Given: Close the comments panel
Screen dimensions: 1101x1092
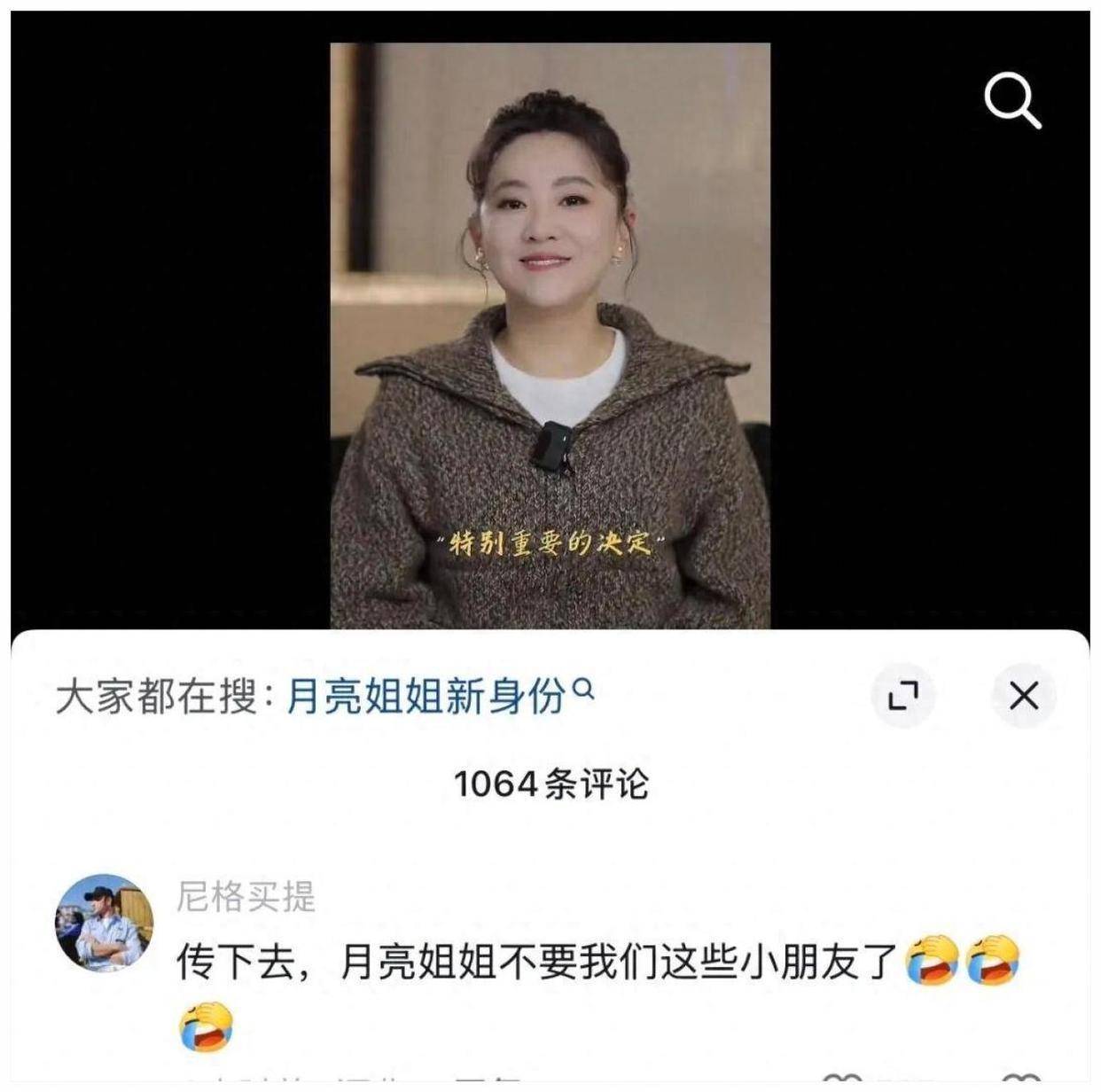Looking at the screenshot, I should [x=1023, y=697].
